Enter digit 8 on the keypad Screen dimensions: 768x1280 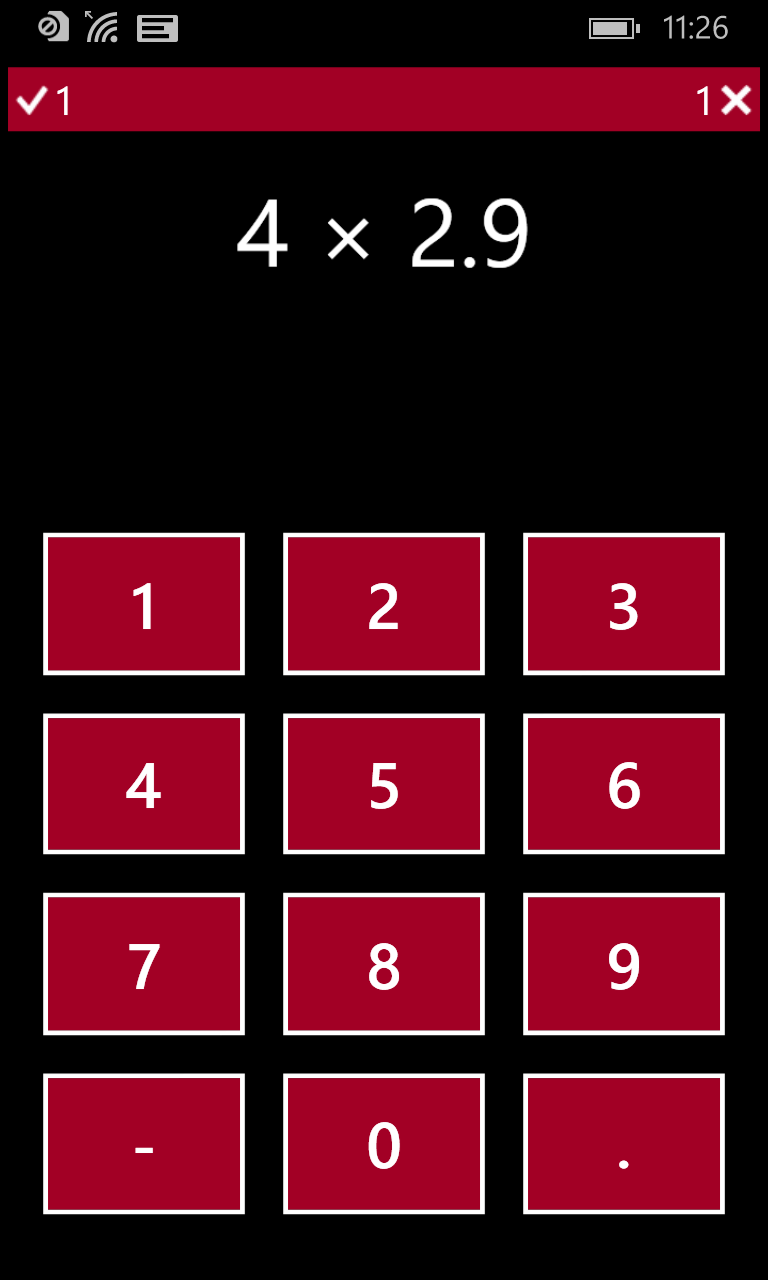[x=384, y=964]
